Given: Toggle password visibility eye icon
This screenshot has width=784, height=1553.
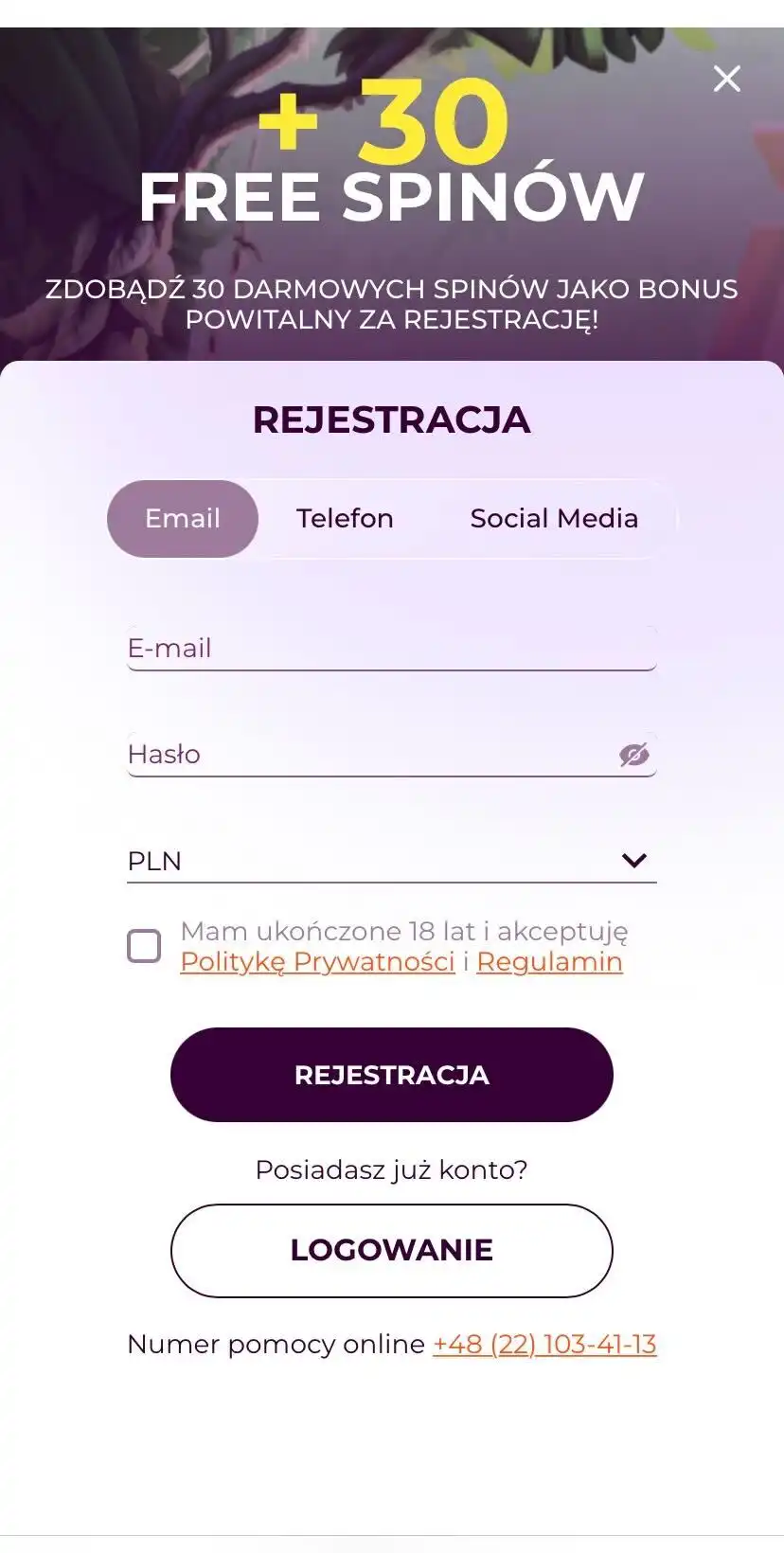Looking at the screenshot, I should (633, 755).
